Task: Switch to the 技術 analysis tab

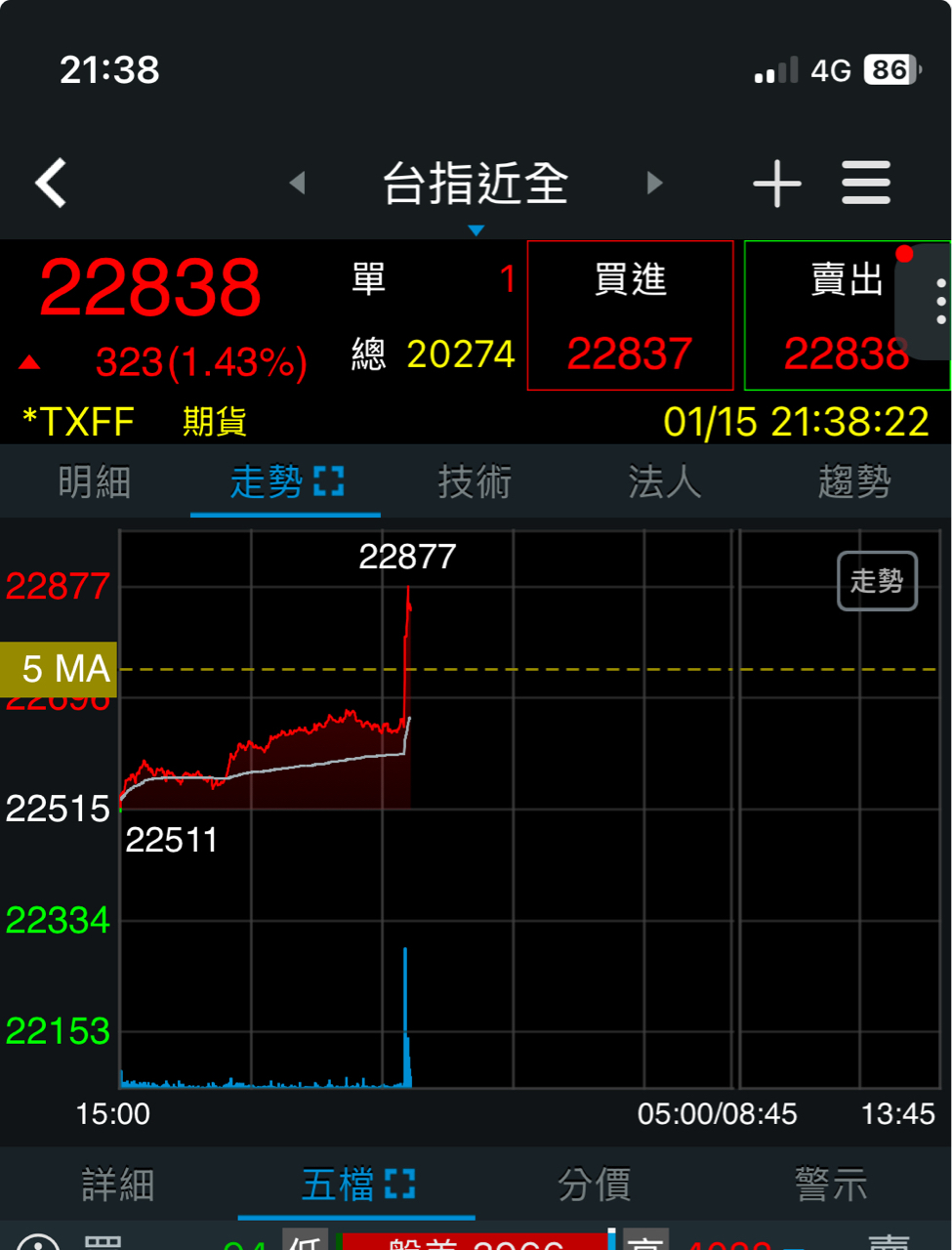Action: [476, 480]
